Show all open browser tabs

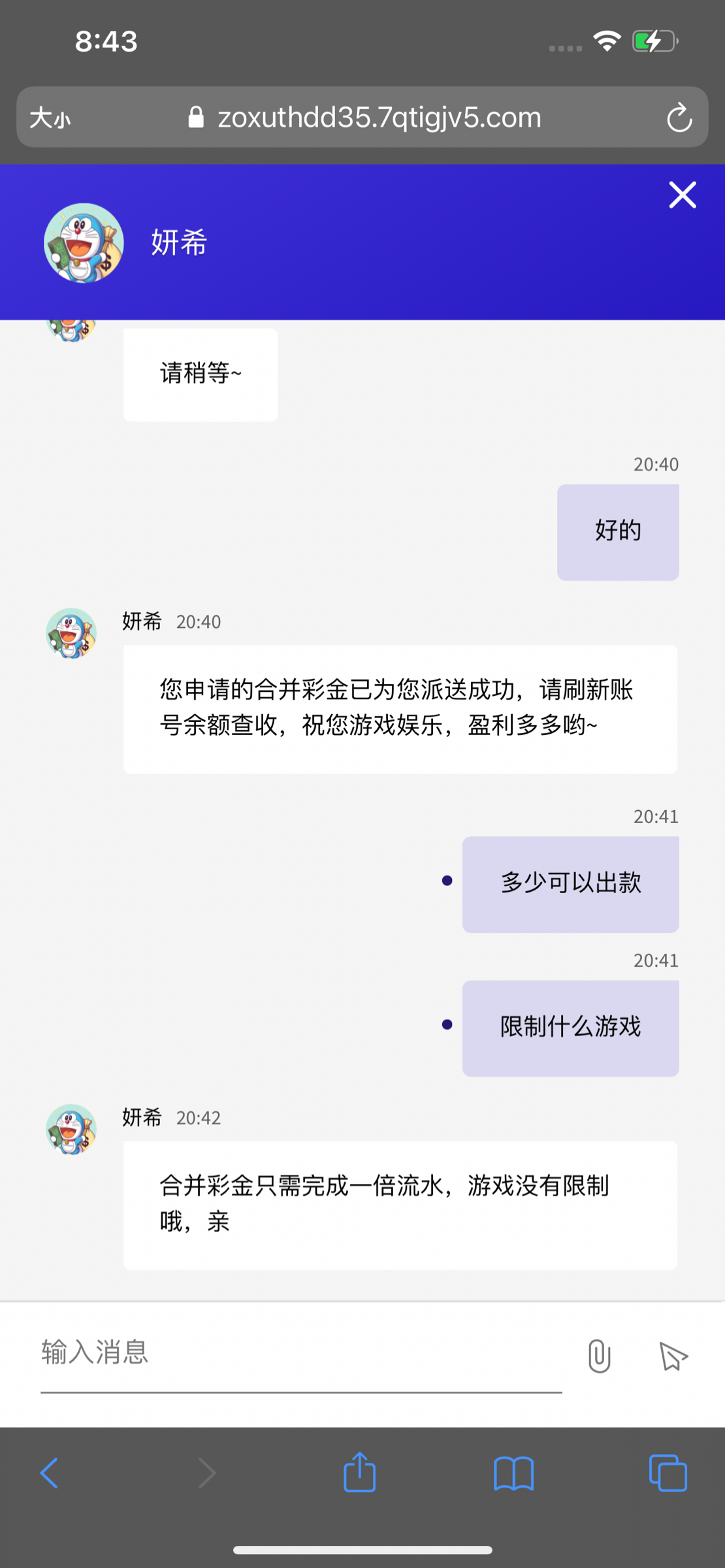point(668,1473)
